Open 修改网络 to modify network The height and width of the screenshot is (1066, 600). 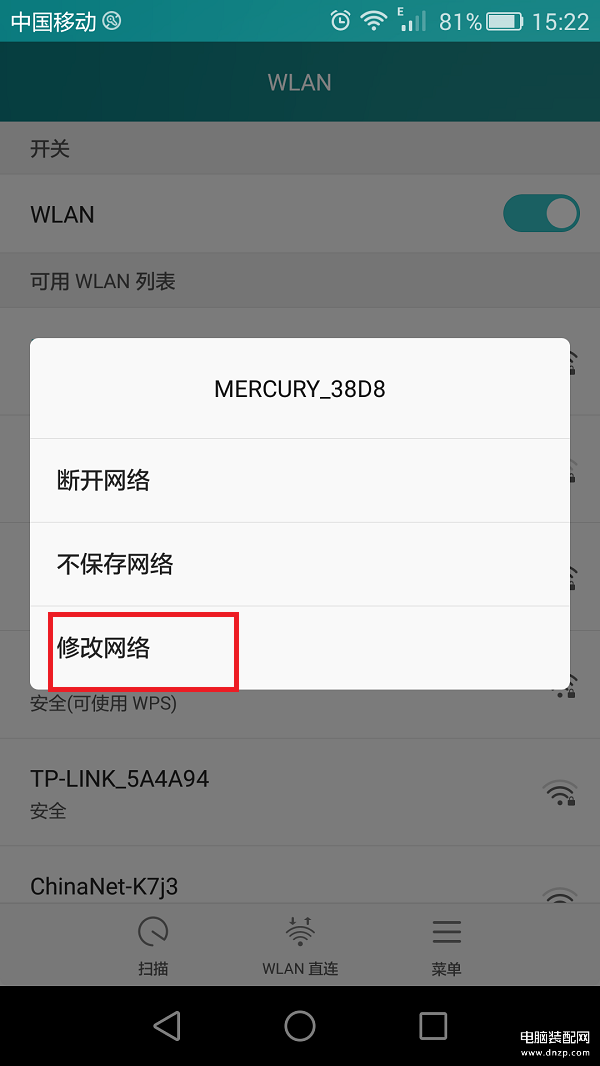[300, 648]
